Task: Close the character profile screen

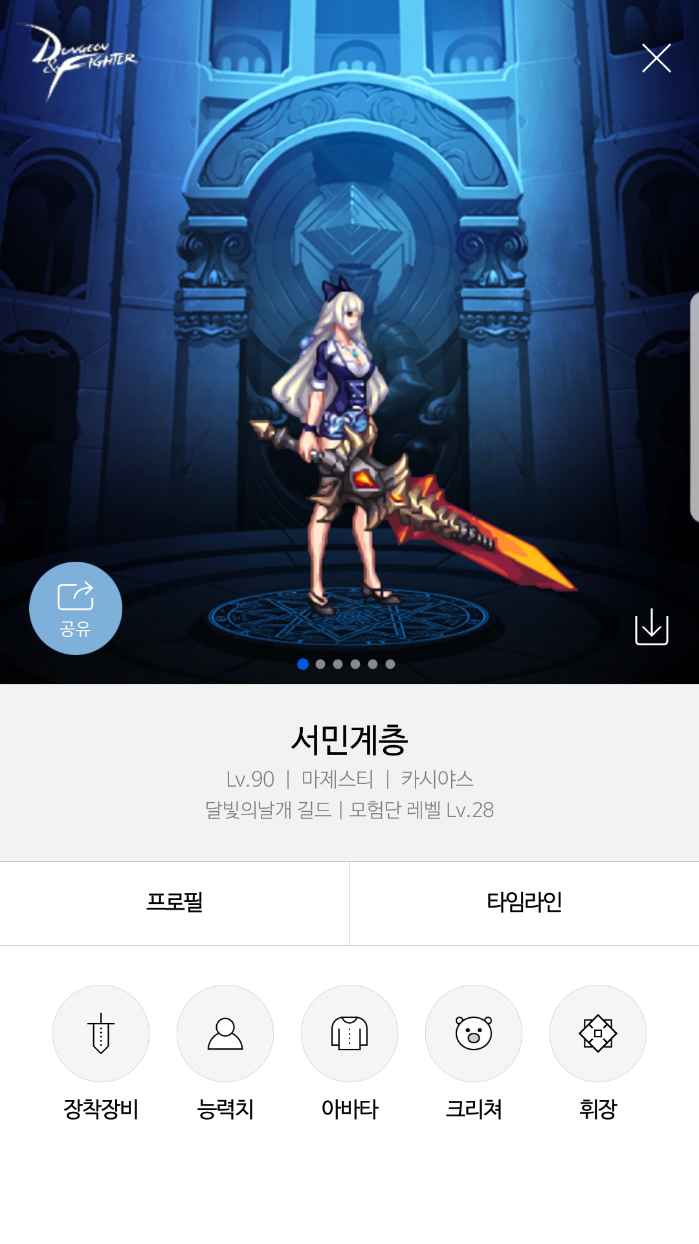Action: [656, 58]
